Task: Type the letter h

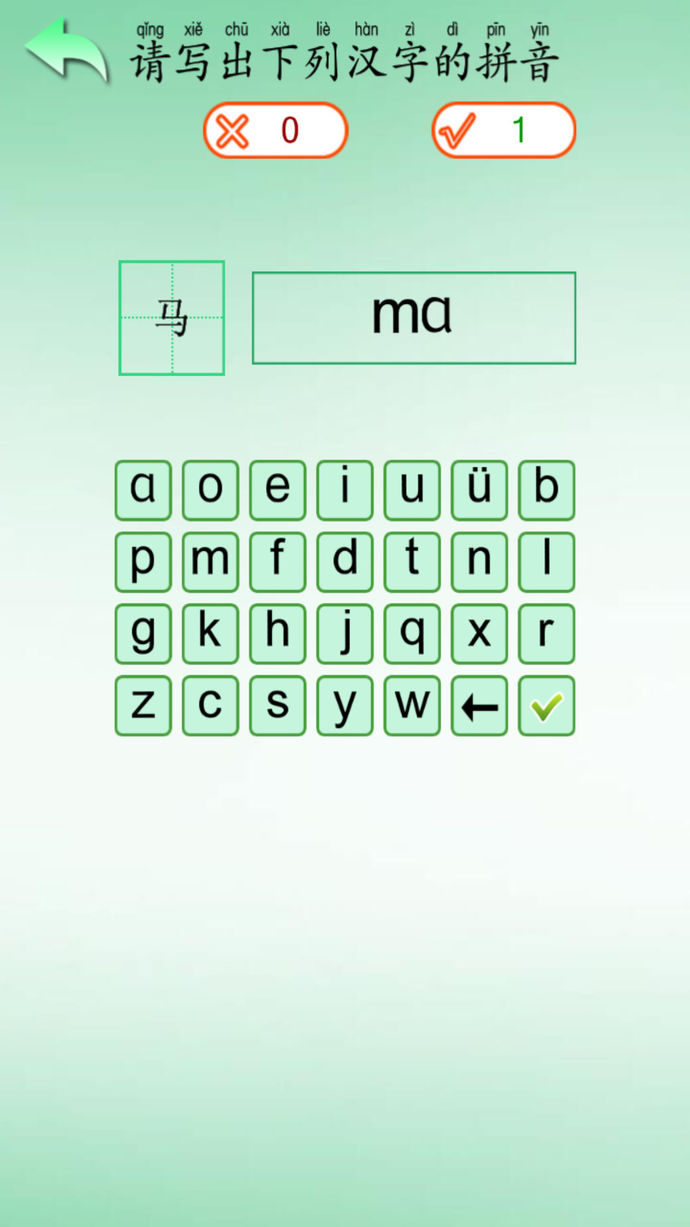Action: 277,634
